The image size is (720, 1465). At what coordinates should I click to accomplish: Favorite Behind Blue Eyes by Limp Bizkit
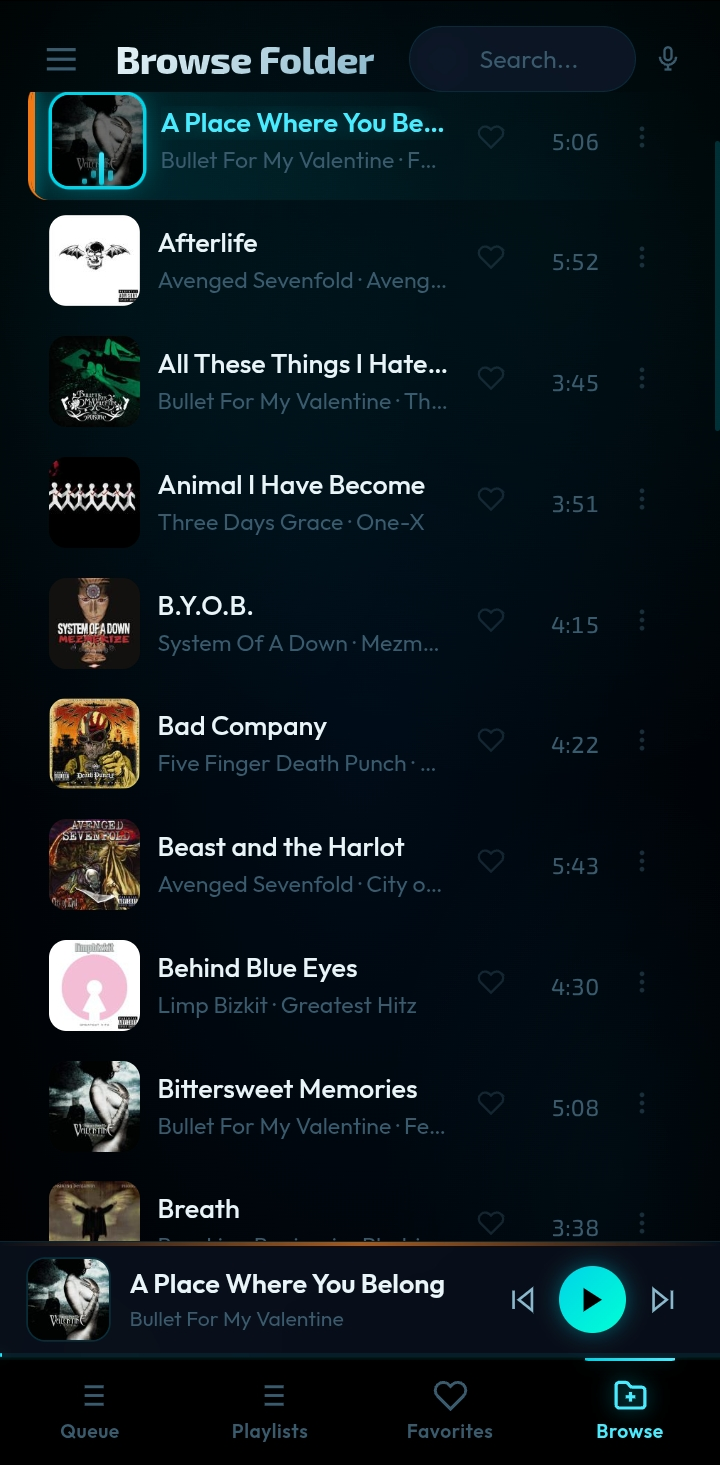point(491,982)
